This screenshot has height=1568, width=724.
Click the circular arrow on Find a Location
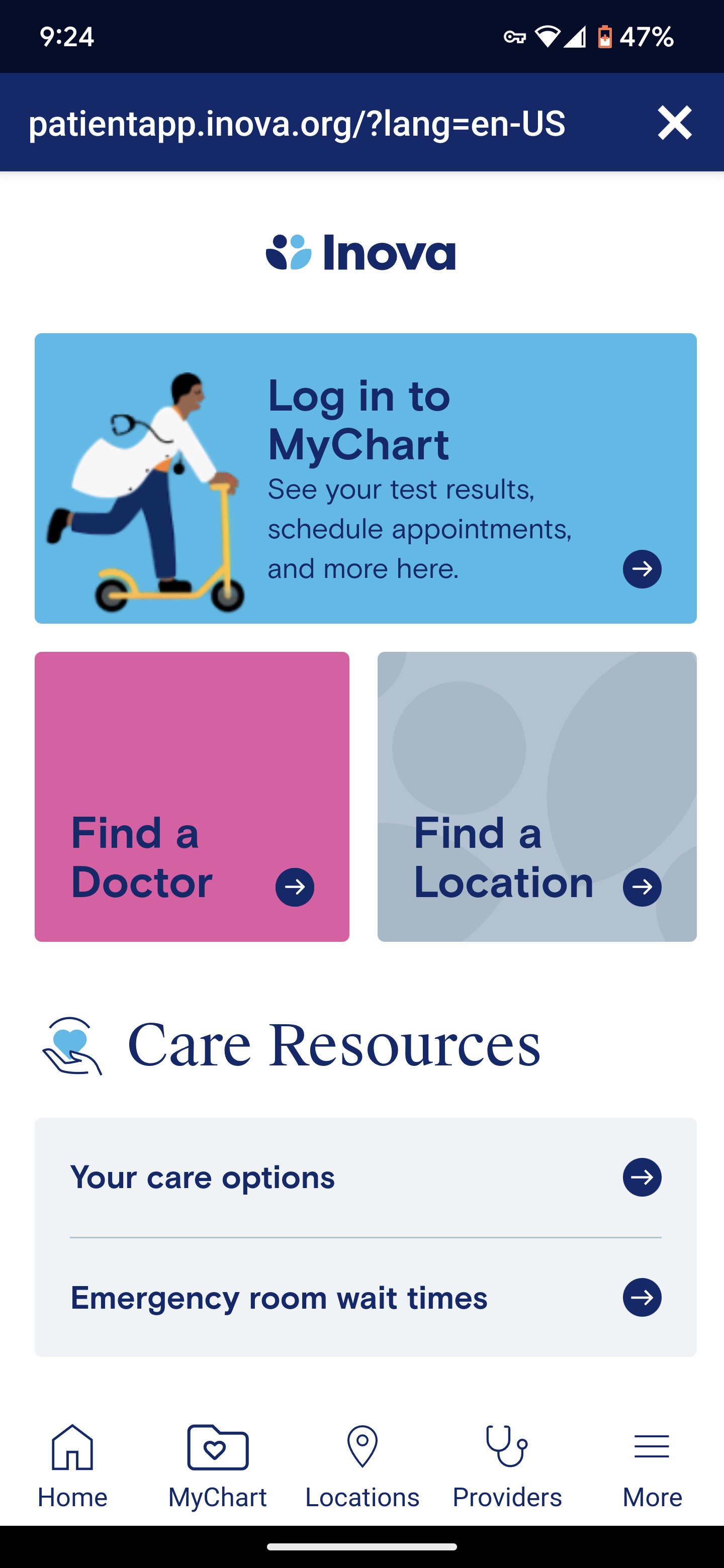pos(642,886)
